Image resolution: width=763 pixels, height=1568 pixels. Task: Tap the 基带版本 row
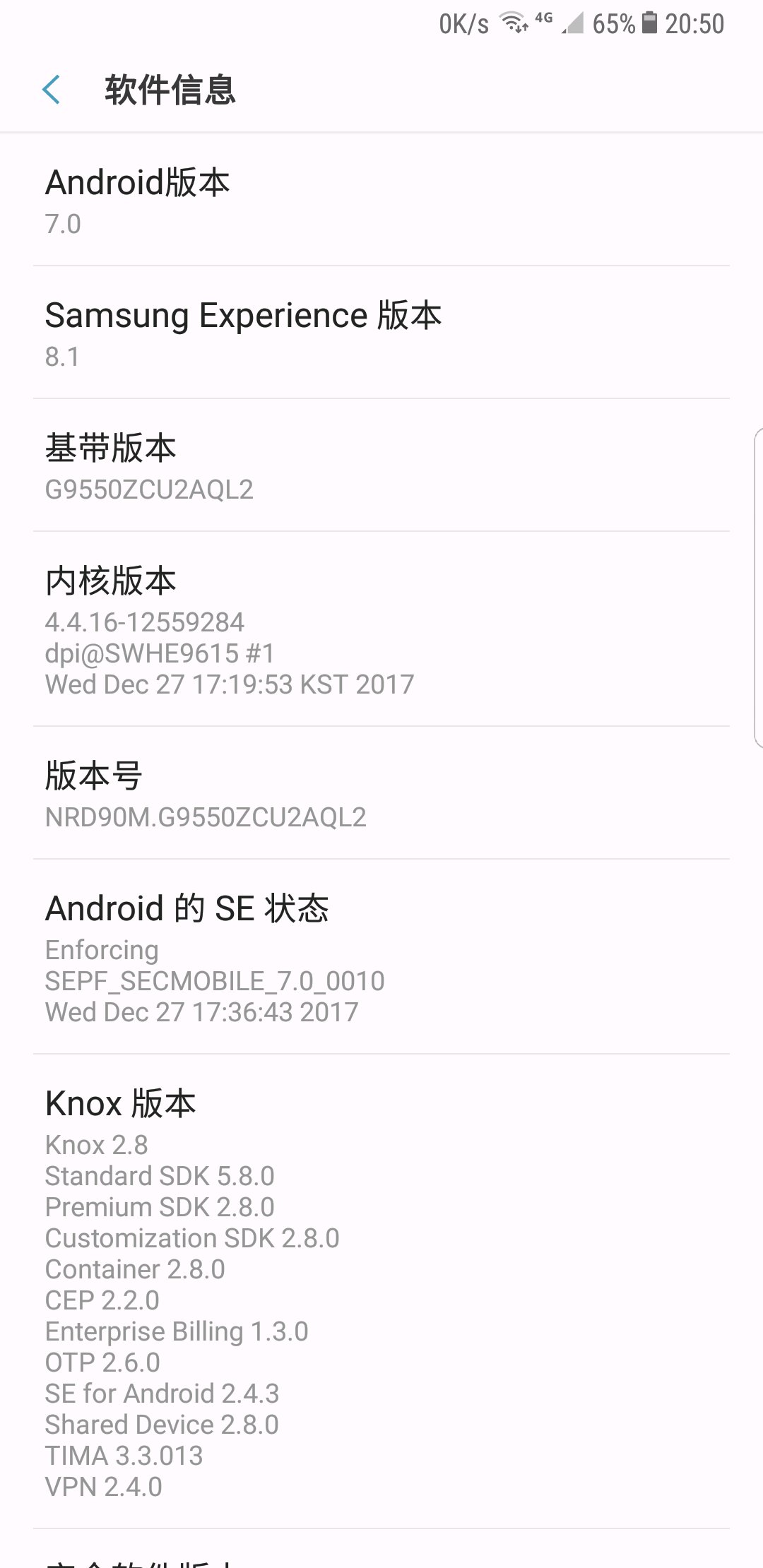coord(381,465)
